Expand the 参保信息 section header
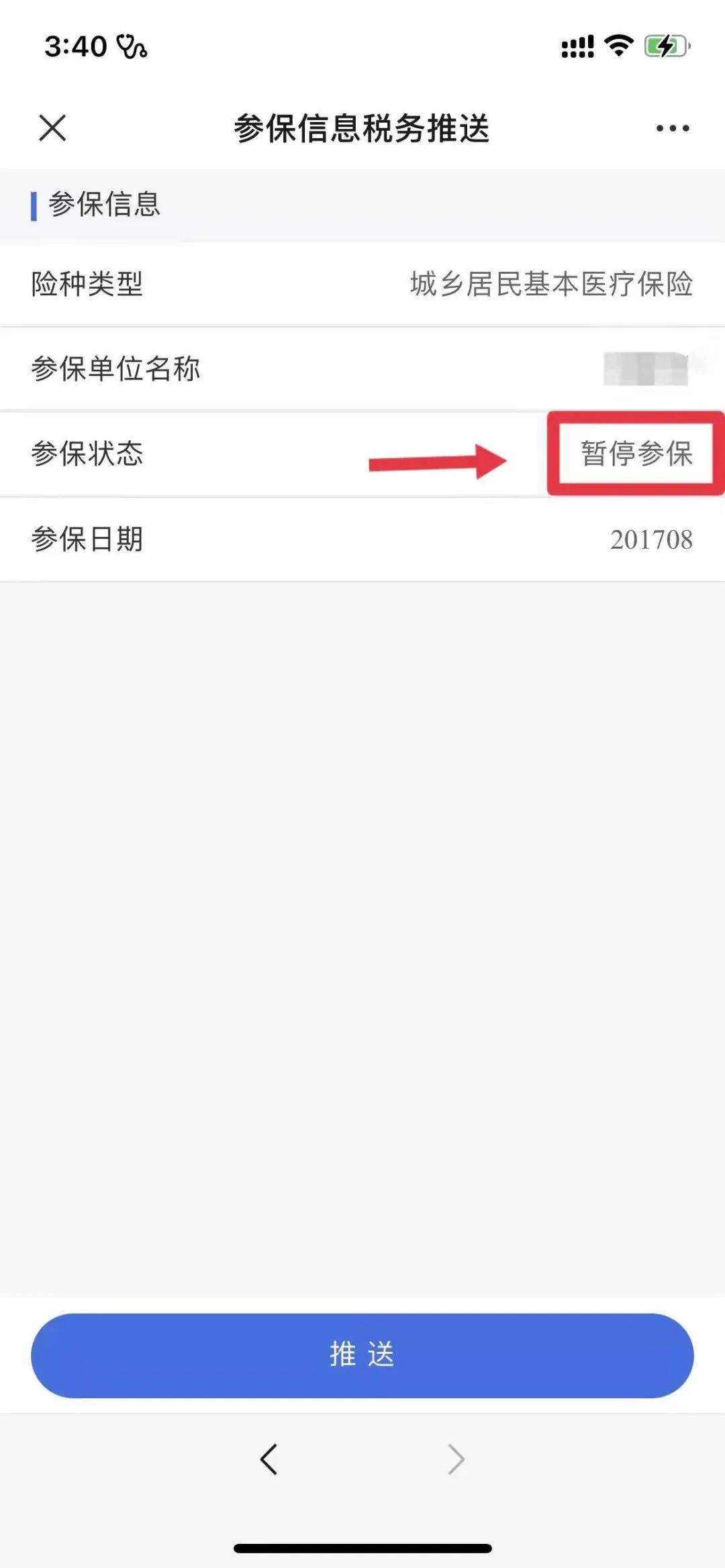The height and width of the screenshot is (1568, 725). coord(104,204)
